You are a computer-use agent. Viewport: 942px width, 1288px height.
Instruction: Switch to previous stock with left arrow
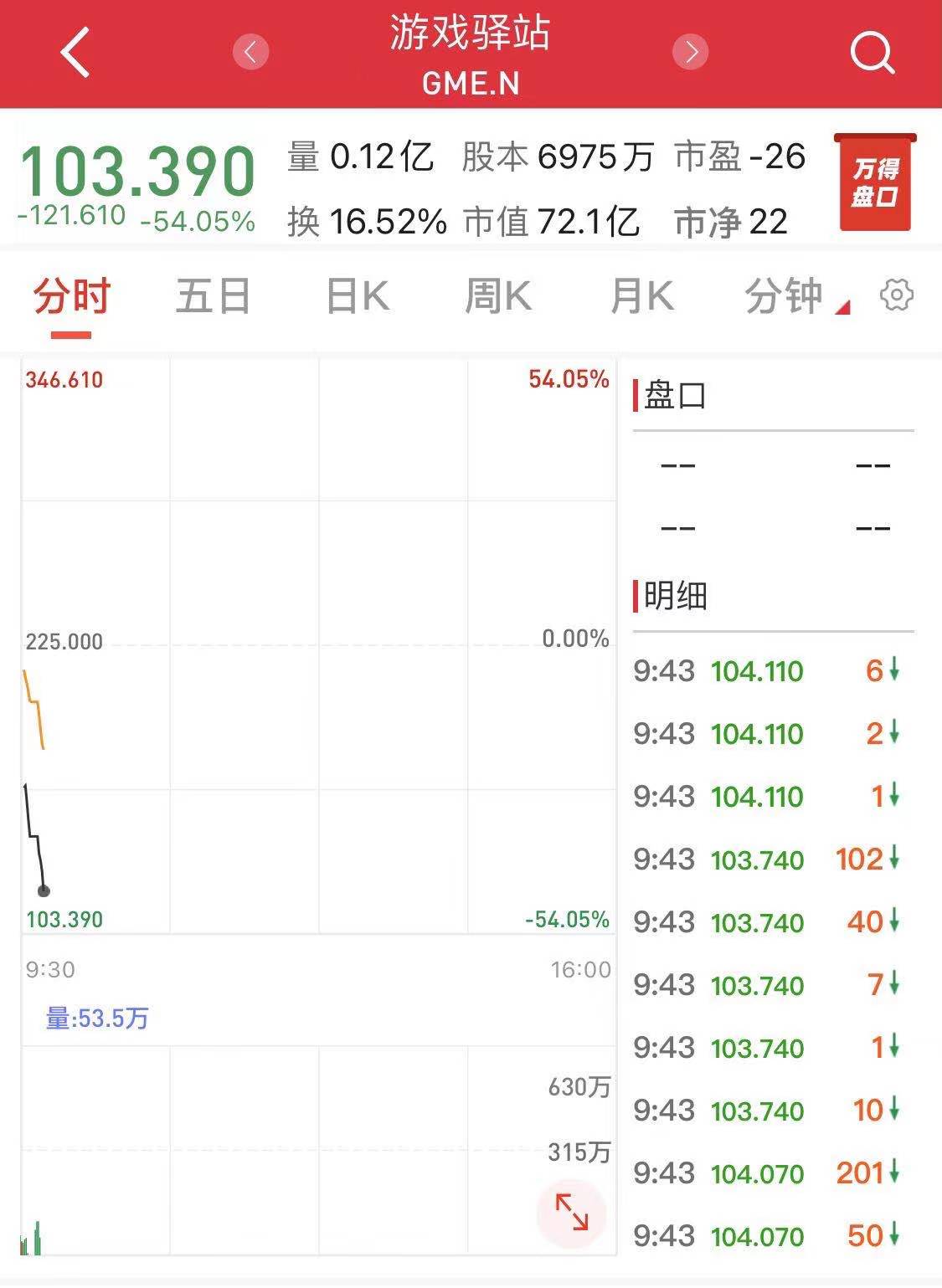coord(251,52)
